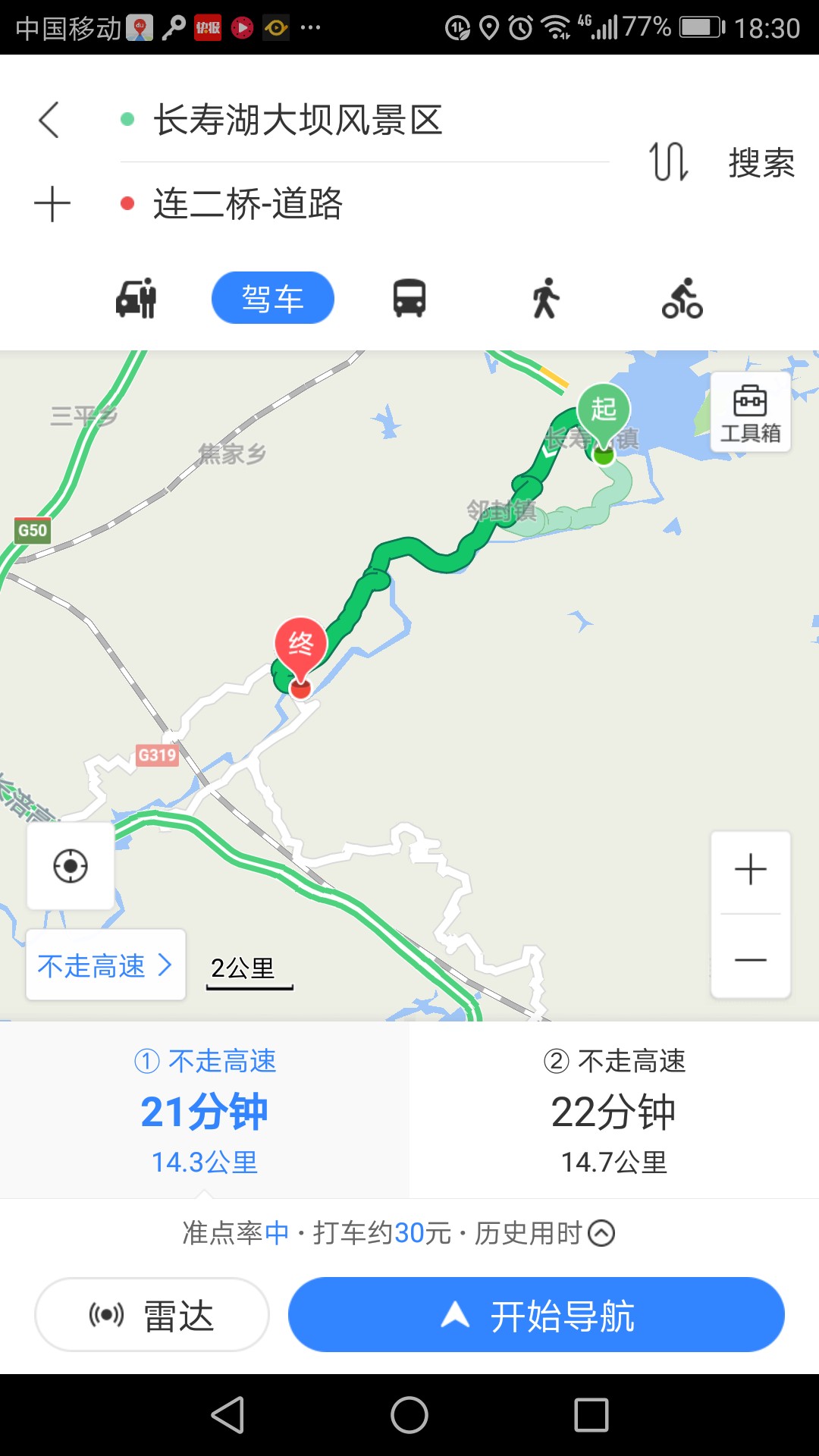Go back using the top-left arrow

tap(49, 120)
